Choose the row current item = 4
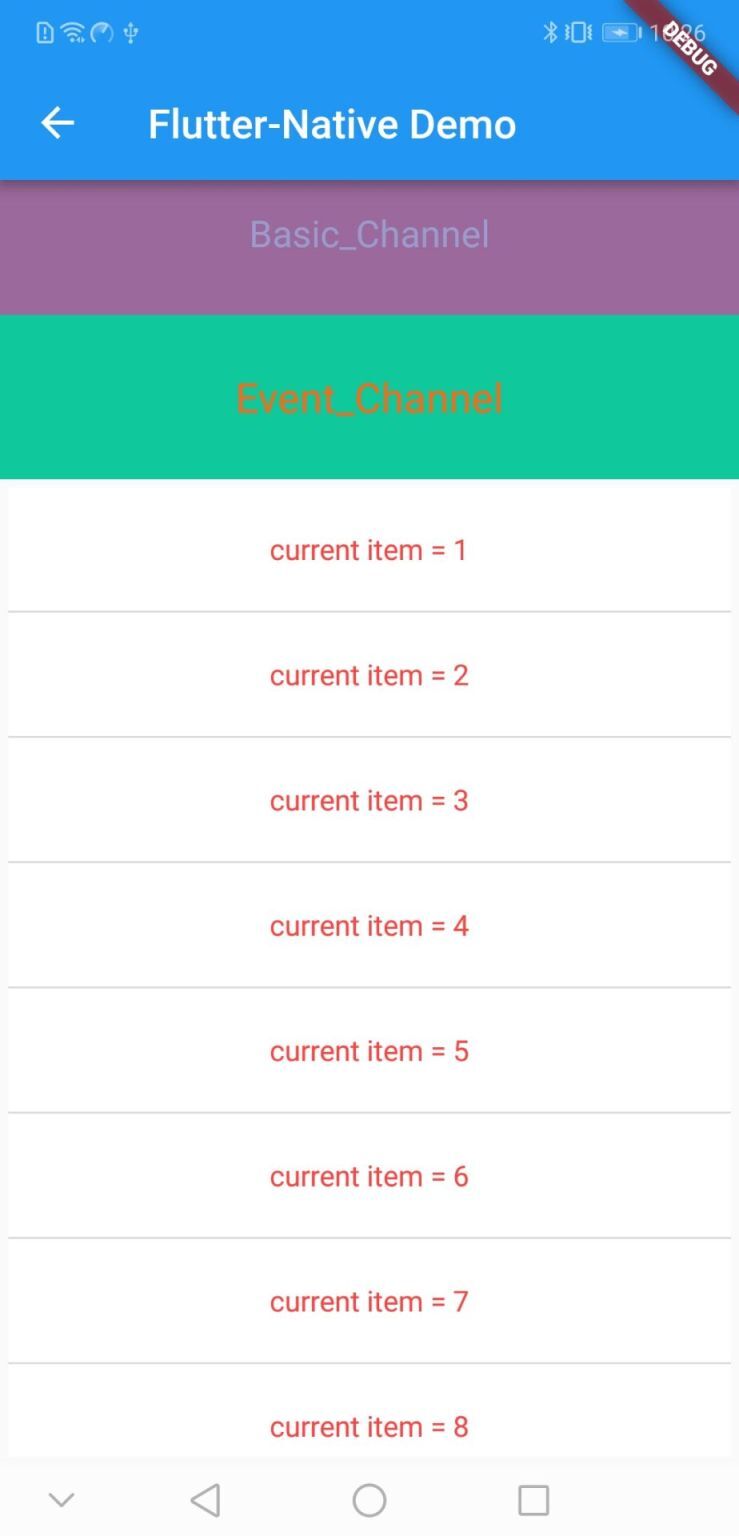Image resolution: width=739 pixels, height=1536 pixels. (x=369, y=925)
